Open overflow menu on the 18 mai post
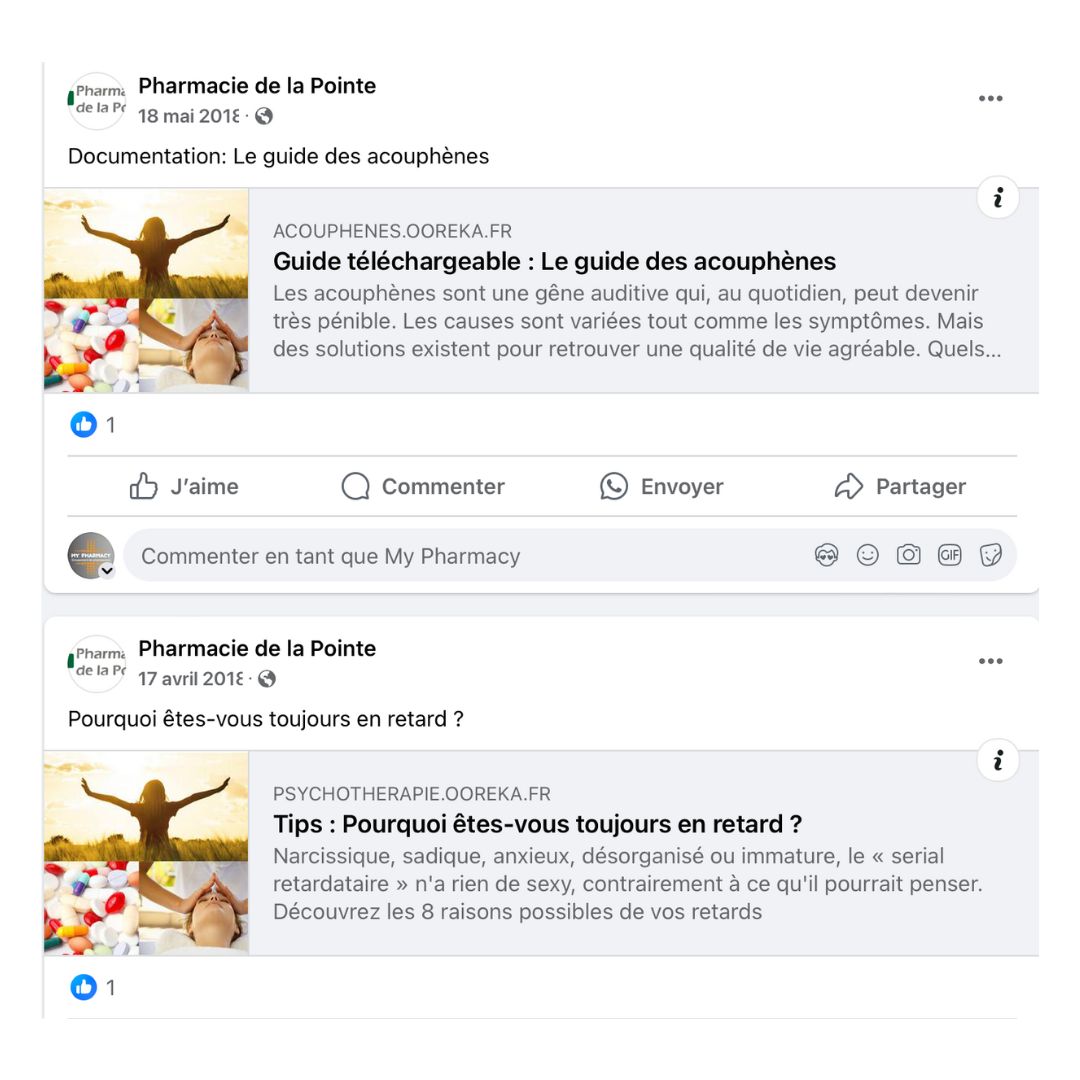Screen dimensions: 1080x1080 (990, 99)
